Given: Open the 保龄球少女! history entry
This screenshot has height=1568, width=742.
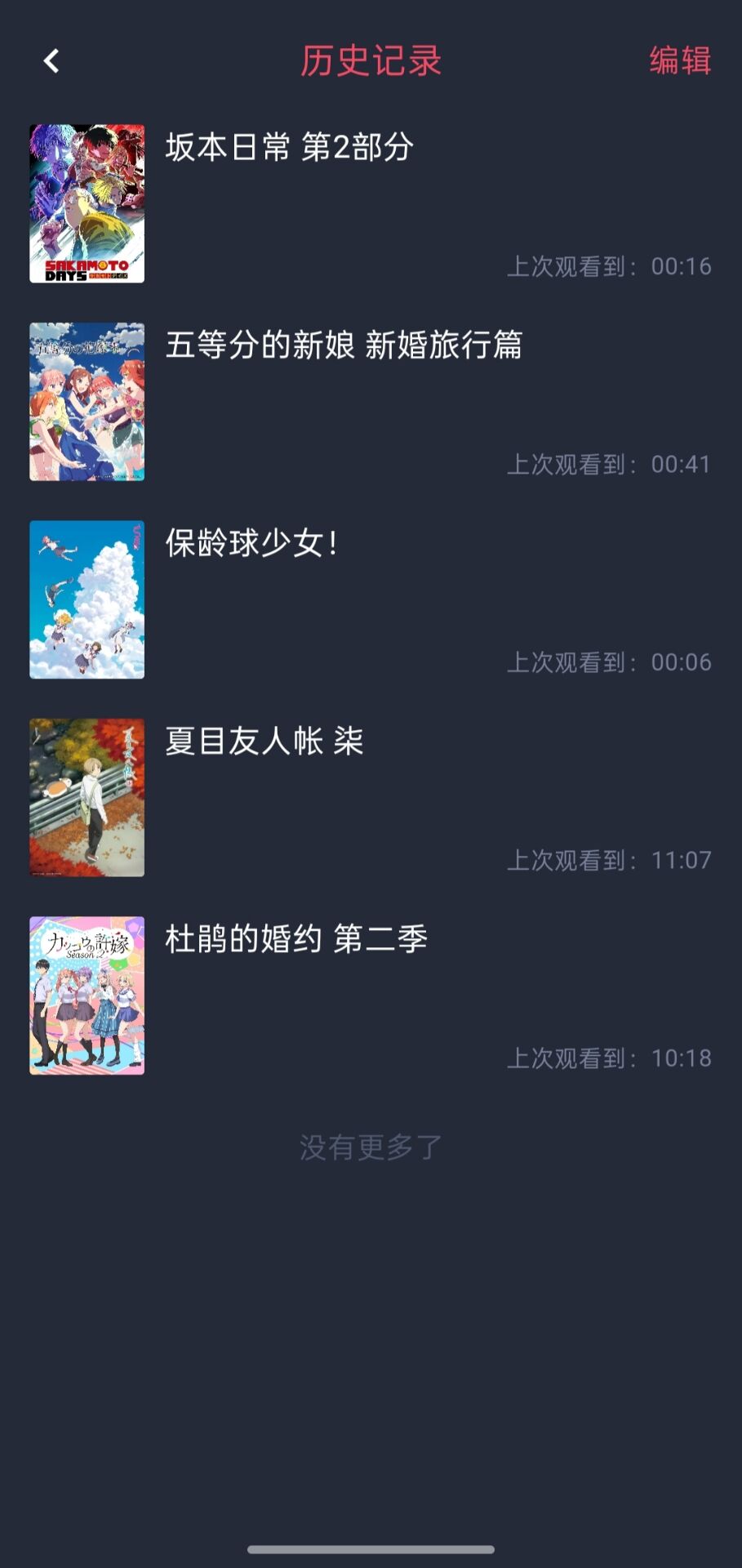Looking at the screenshot, I should pyautogui.click(x=251, y=543).
